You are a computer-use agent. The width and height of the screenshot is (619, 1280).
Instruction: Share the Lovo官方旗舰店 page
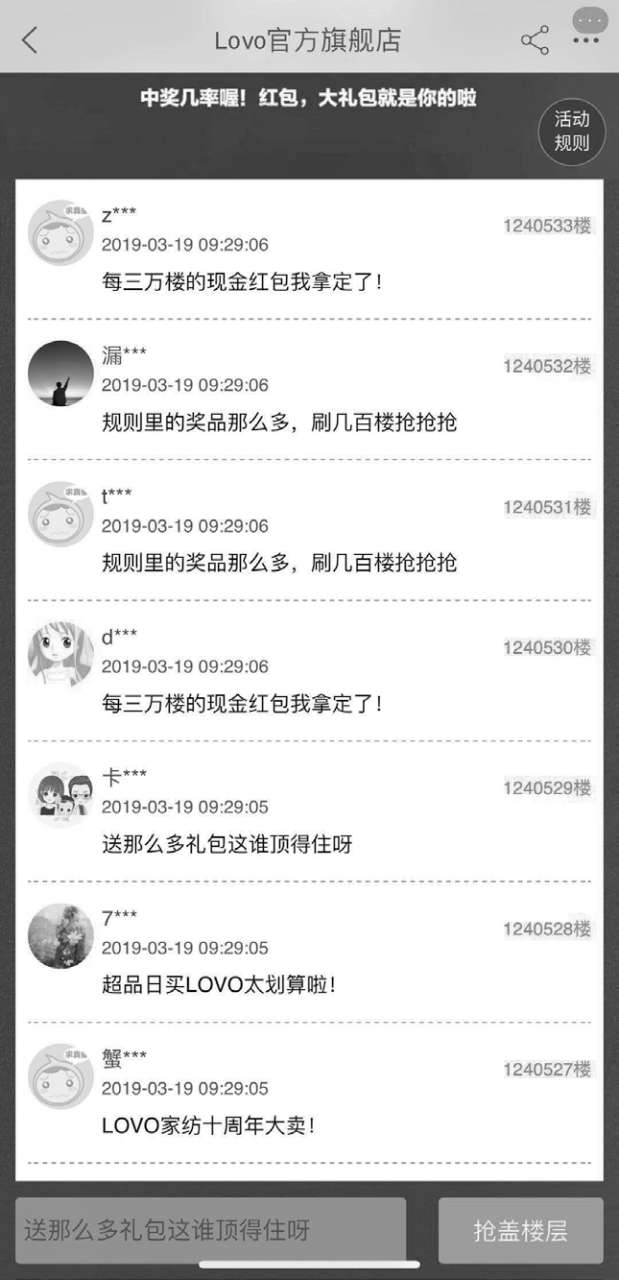(x=535, y=40)
